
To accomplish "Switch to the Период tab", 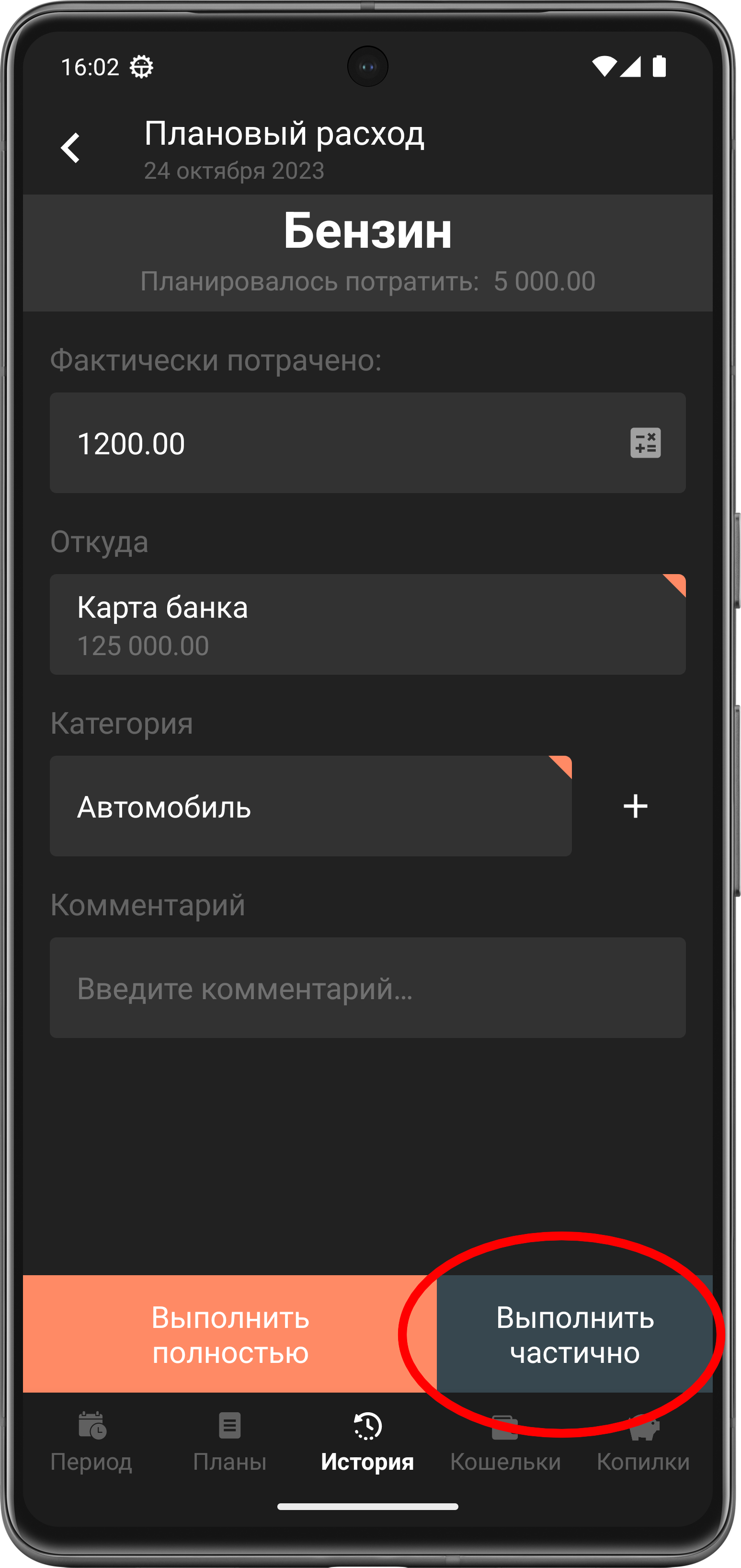I will tap(91, 1441).
